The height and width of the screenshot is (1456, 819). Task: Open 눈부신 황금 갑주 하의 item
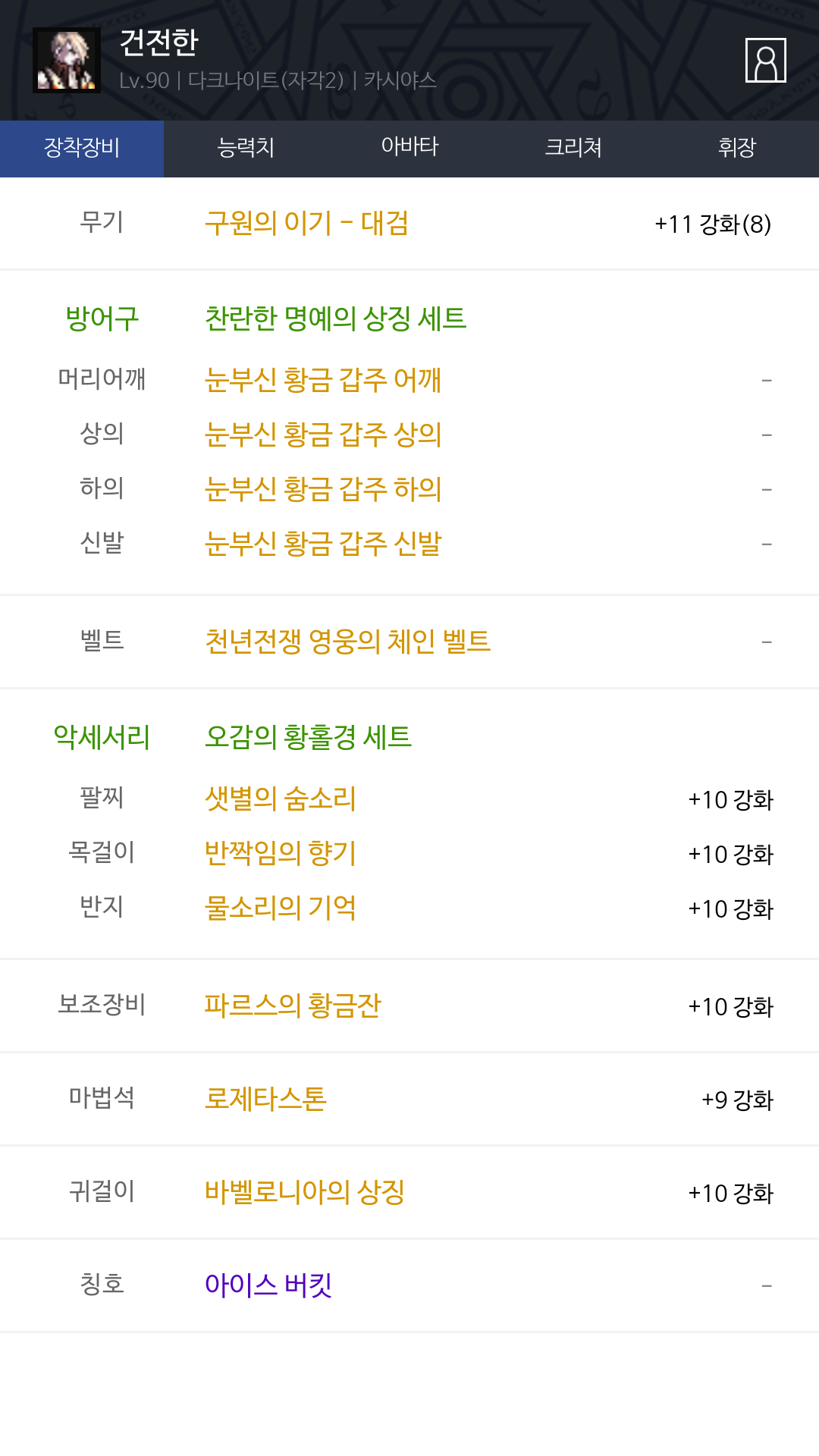click(x=323, y=488)
